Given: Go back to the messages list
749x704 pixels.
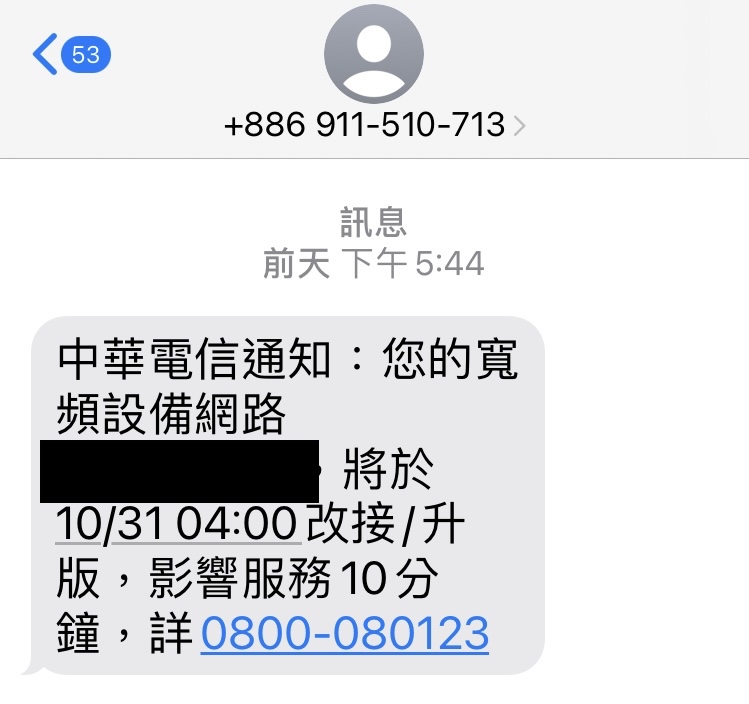Looking at the screenshot, I should pos(70,54).
